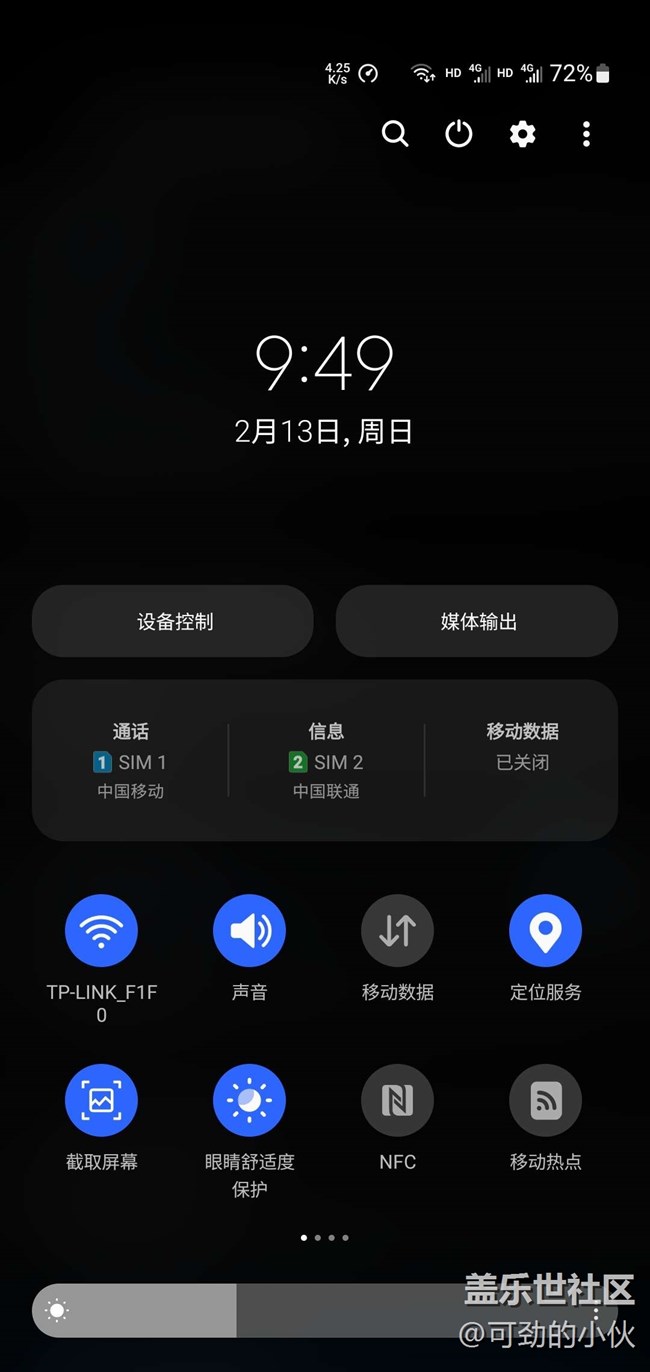The image size is (650, 1372).
Task: Open the quick panel search
Action: (395, 133)
